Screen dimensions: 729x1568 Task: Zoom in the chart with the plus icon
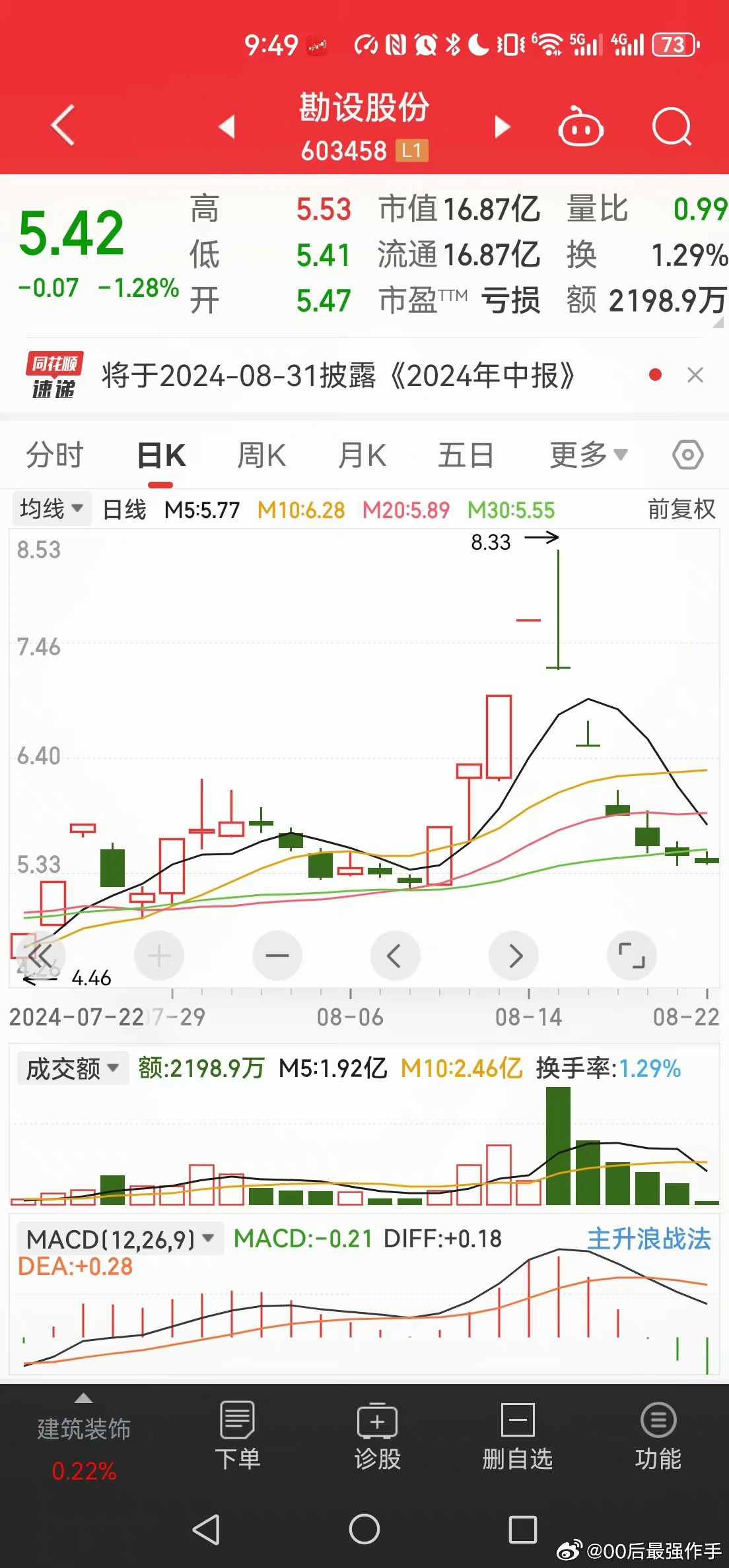tap(158, 955)
